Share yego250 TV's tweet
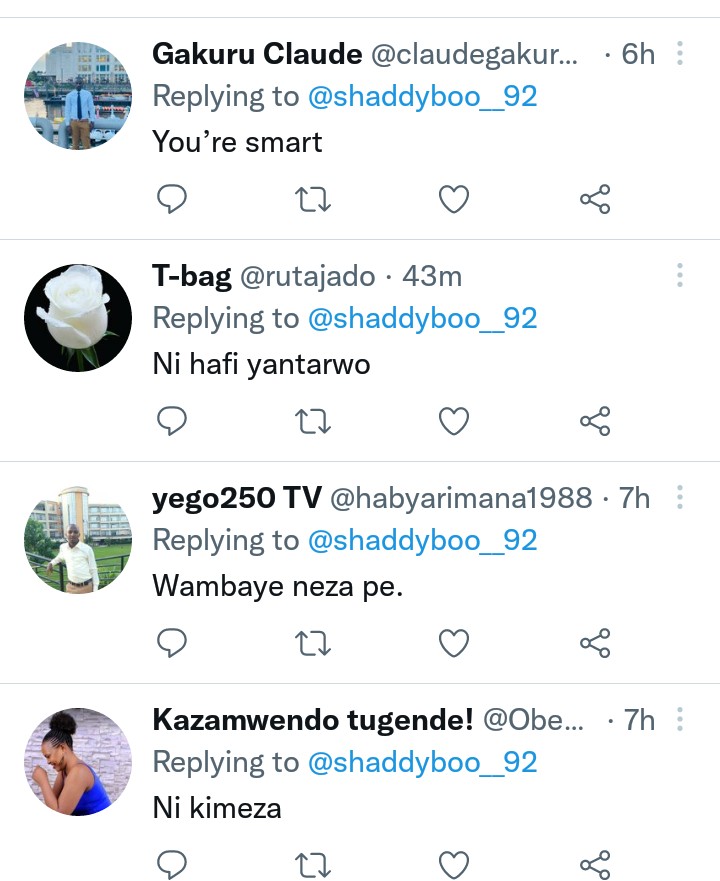The height and width of the screenshot is (881, 720). click(x=595, y=644)
